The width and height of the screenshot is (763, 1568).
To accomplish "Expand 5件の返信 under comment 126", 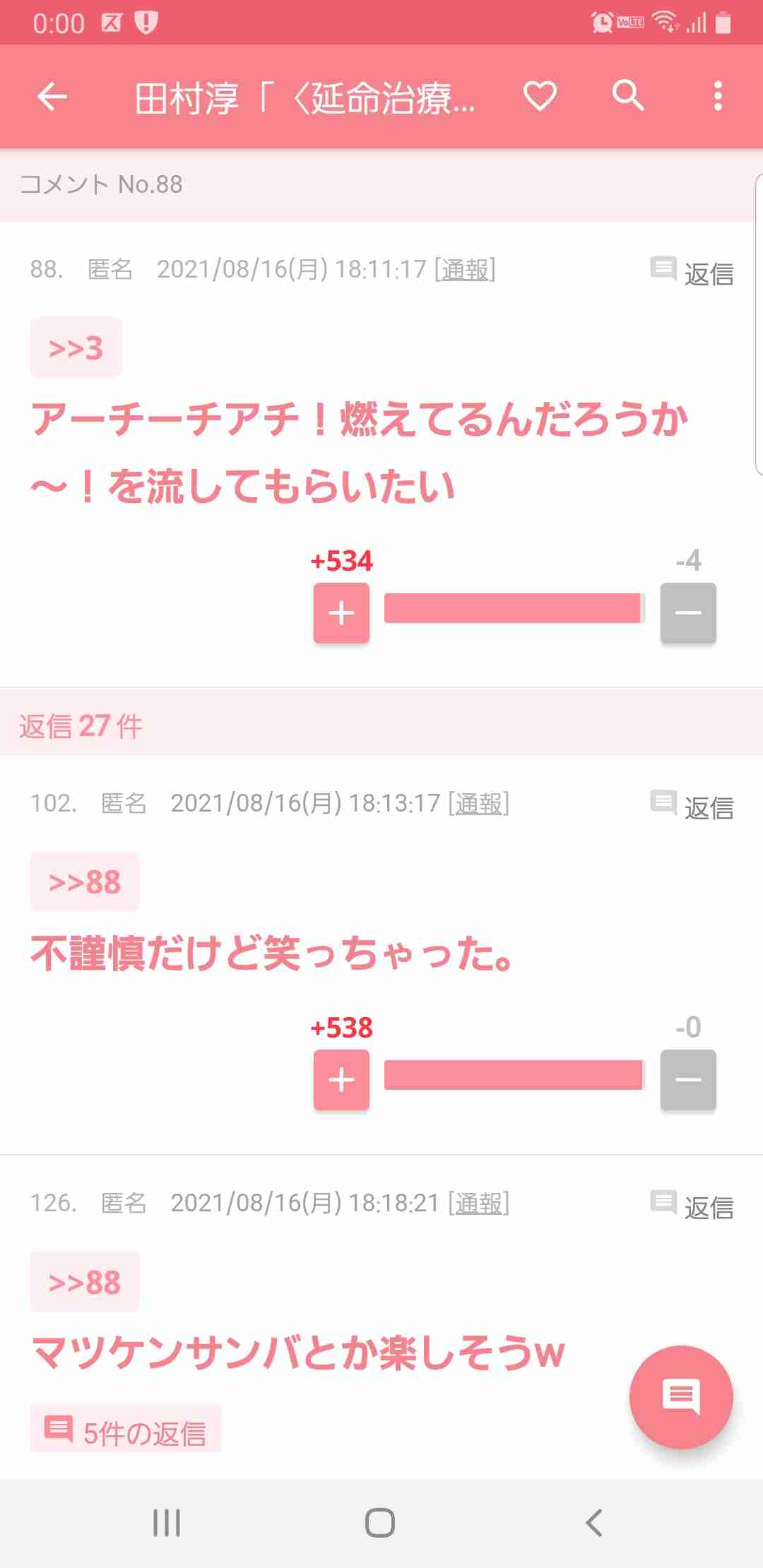I will (x=126, y=1432).
